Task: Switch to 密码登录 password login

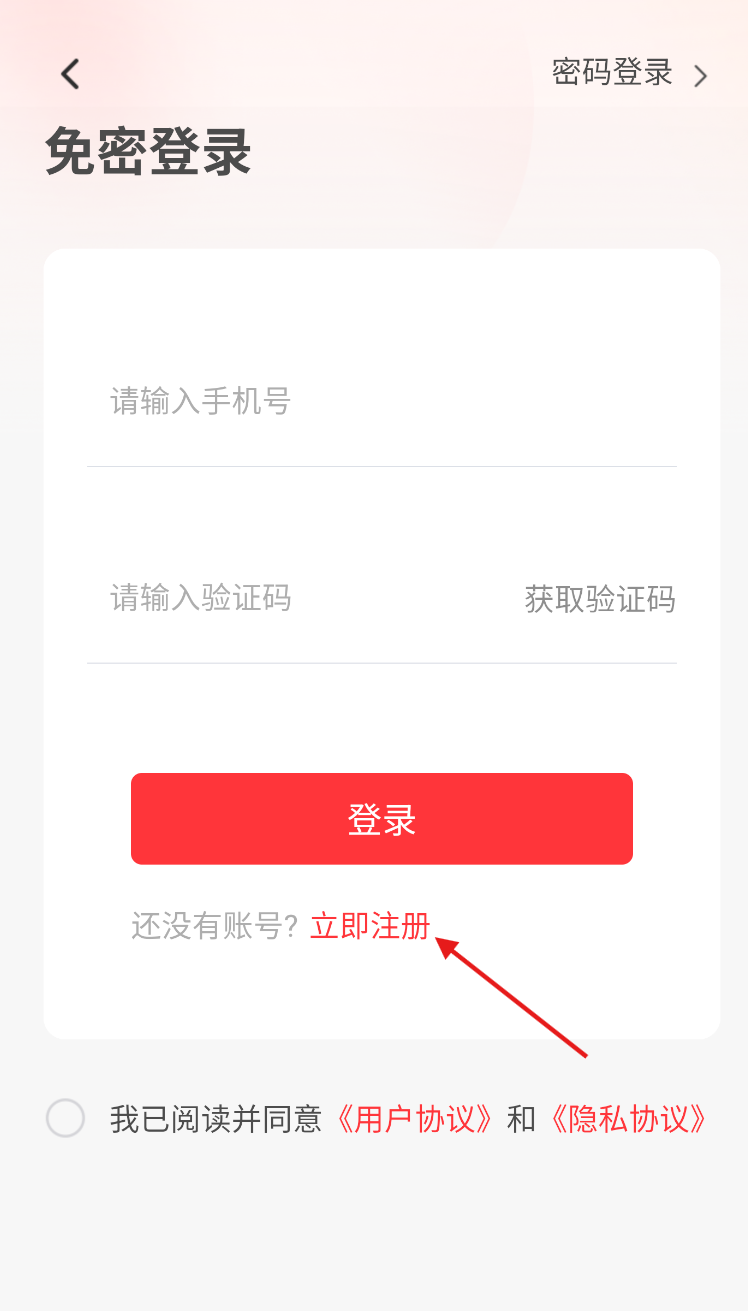Action: click(x=629, y=73)
